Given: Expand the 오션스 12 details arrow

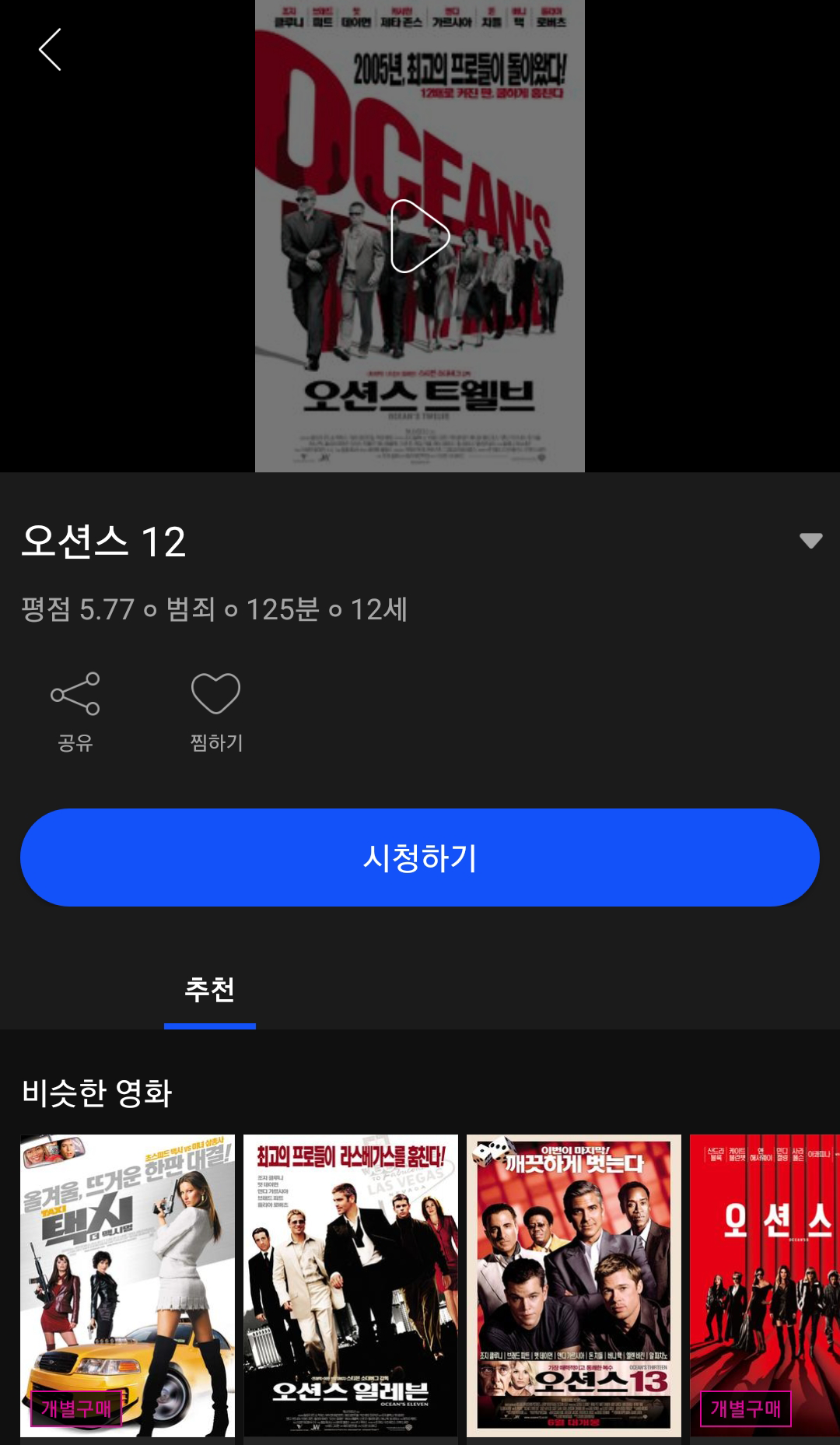Looking at the screenshot, I should click(810, 541).
